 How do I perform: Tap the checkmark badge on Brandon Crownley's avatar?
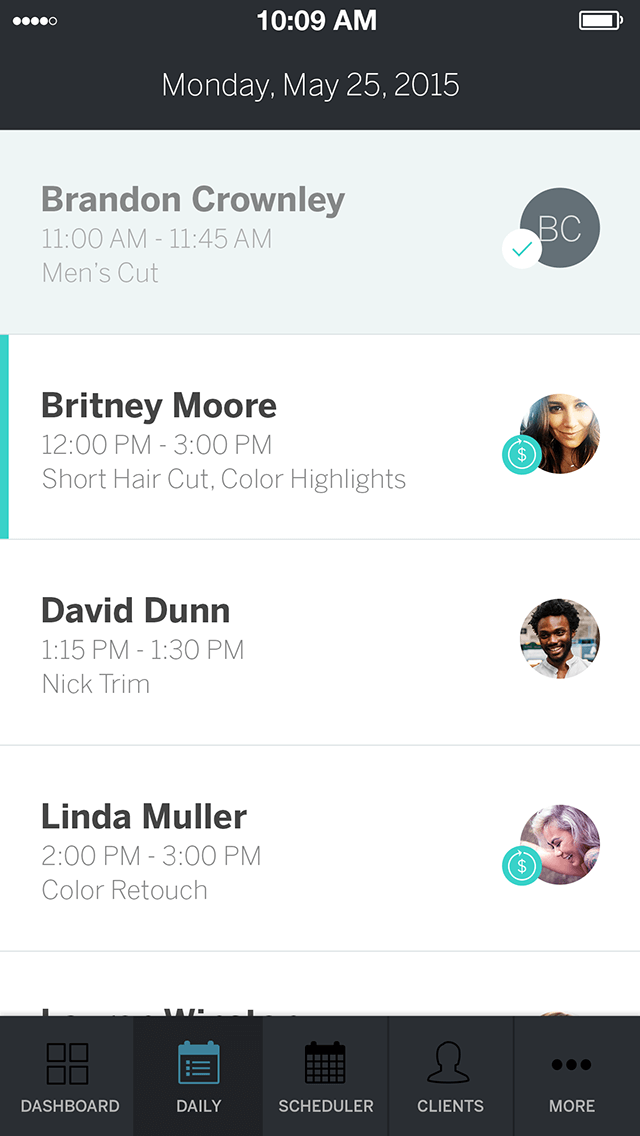(522, 249)
